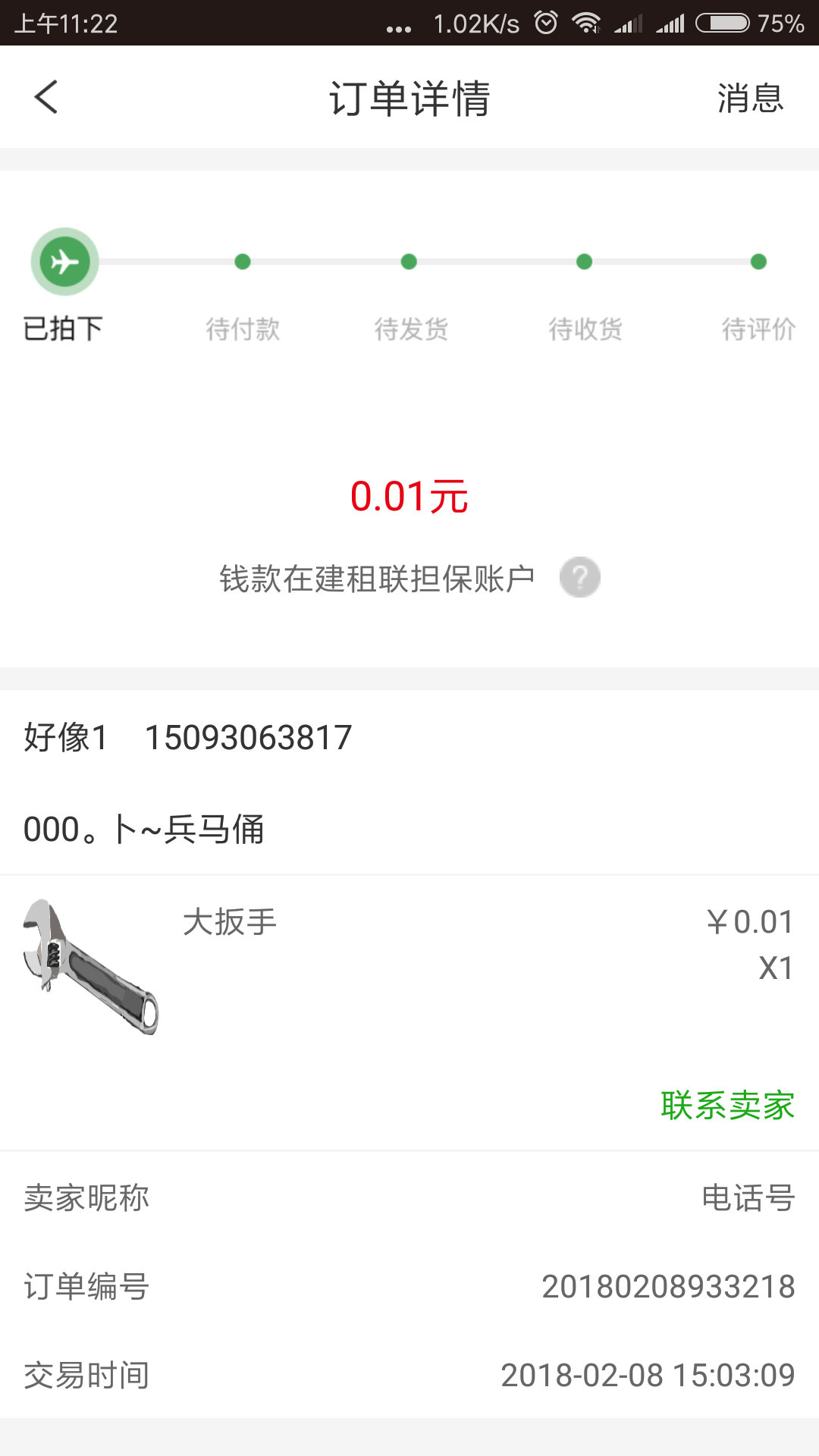Tap the alarm clock status bar icon

pos(545,23)
